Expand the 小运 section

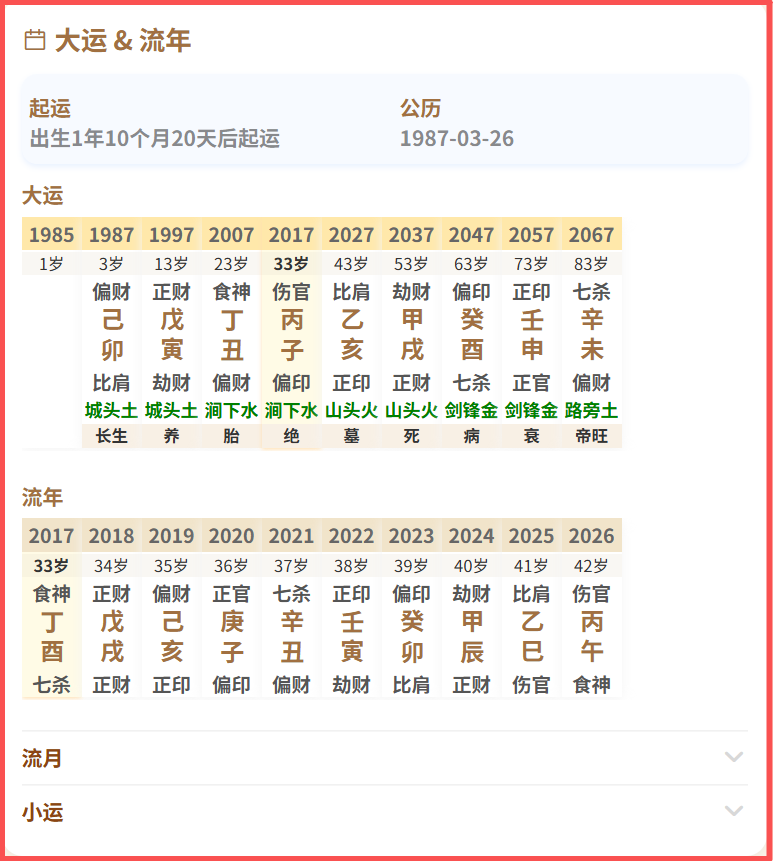tap(384, 812)
